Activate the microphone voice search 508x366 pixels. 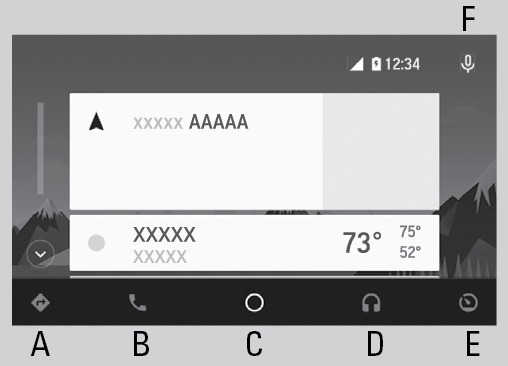pyautogui.click(x=468, y=63)
